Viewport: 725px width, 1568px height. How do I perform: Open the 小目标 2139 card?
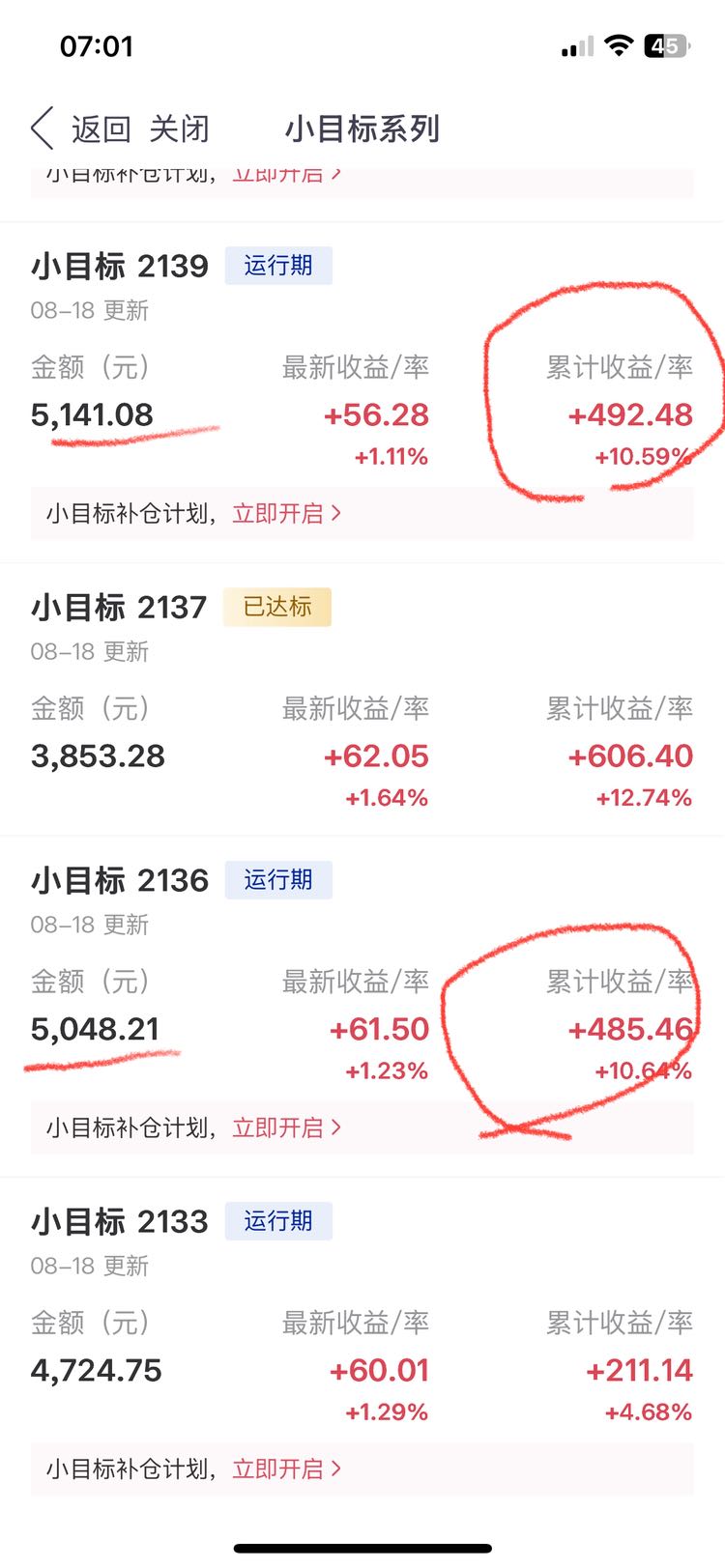tap(362, 392)
